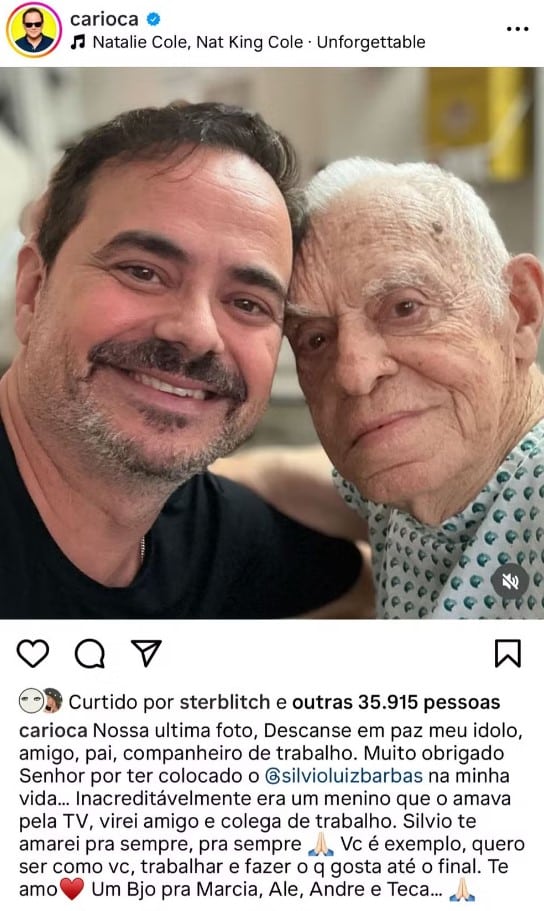Open the @silvioluizbarbas mention
The height and width of the screenshot is (911, 544).
point(343,776)
